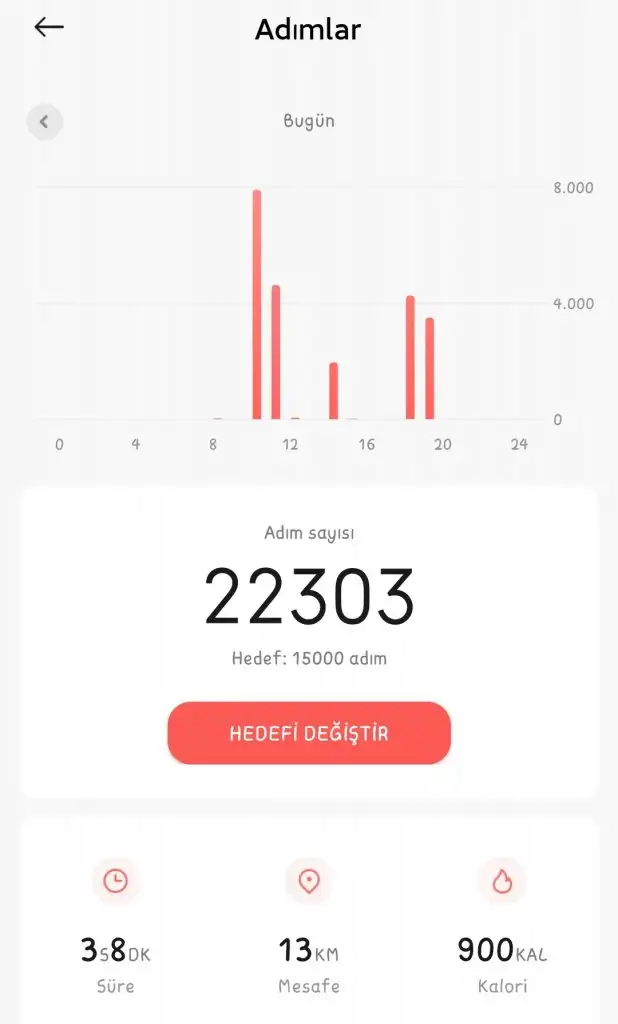Show the previous day's step chart
The height and width of the screenshot is (1024, 618).
[x=44, y=122]
